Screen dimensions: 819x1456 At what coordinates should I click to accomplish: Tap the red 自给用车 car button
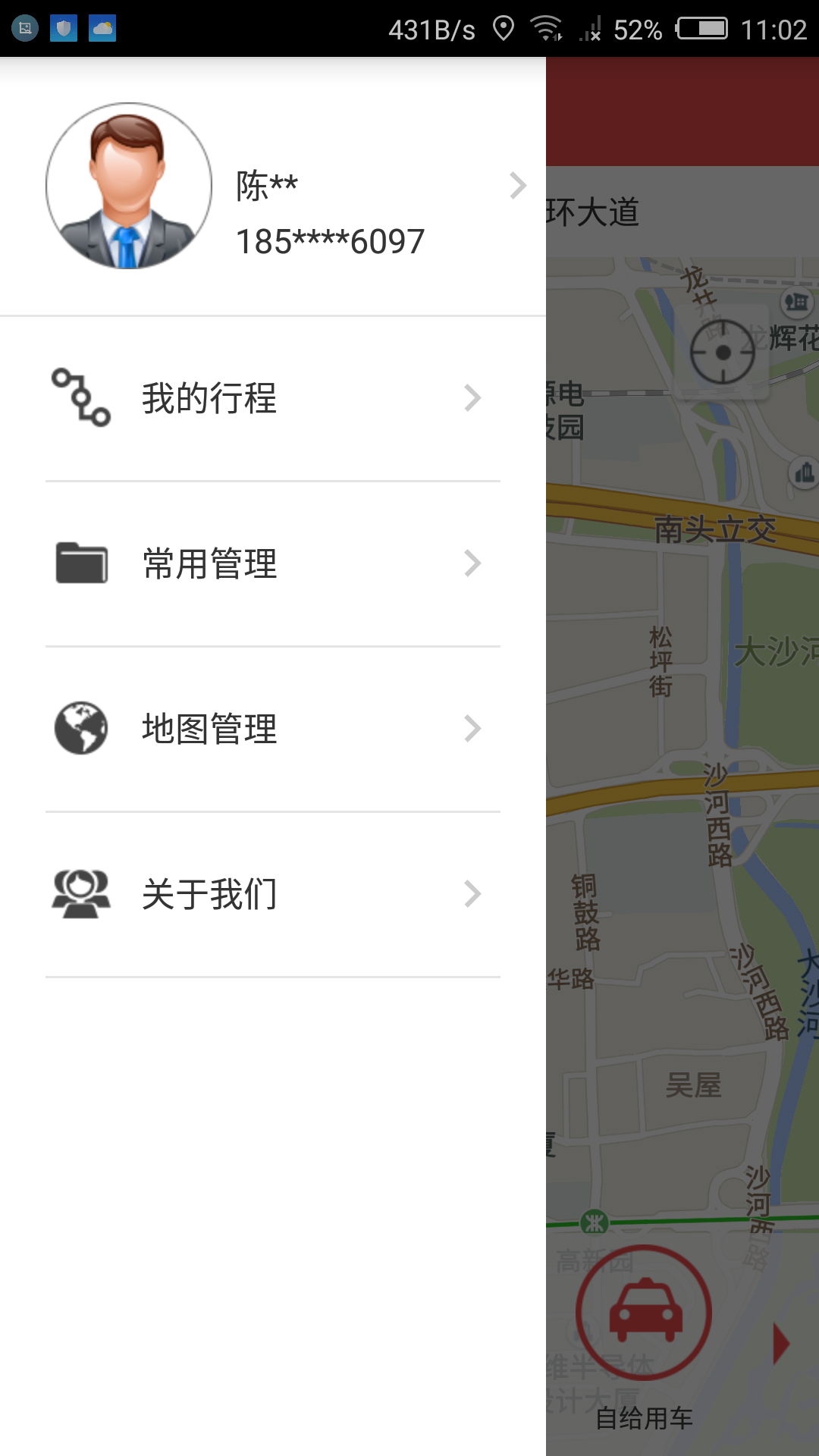click(644, 1313)
